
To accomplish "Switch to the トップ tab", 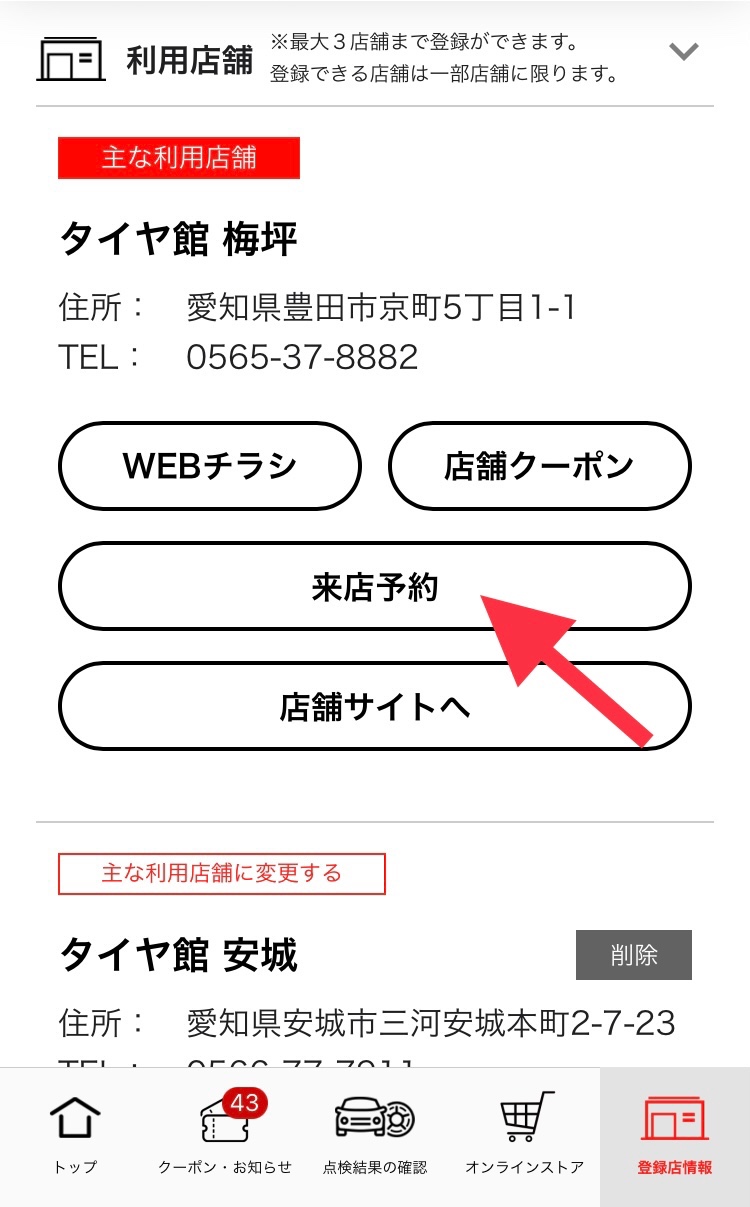I will coord(75,1135).
